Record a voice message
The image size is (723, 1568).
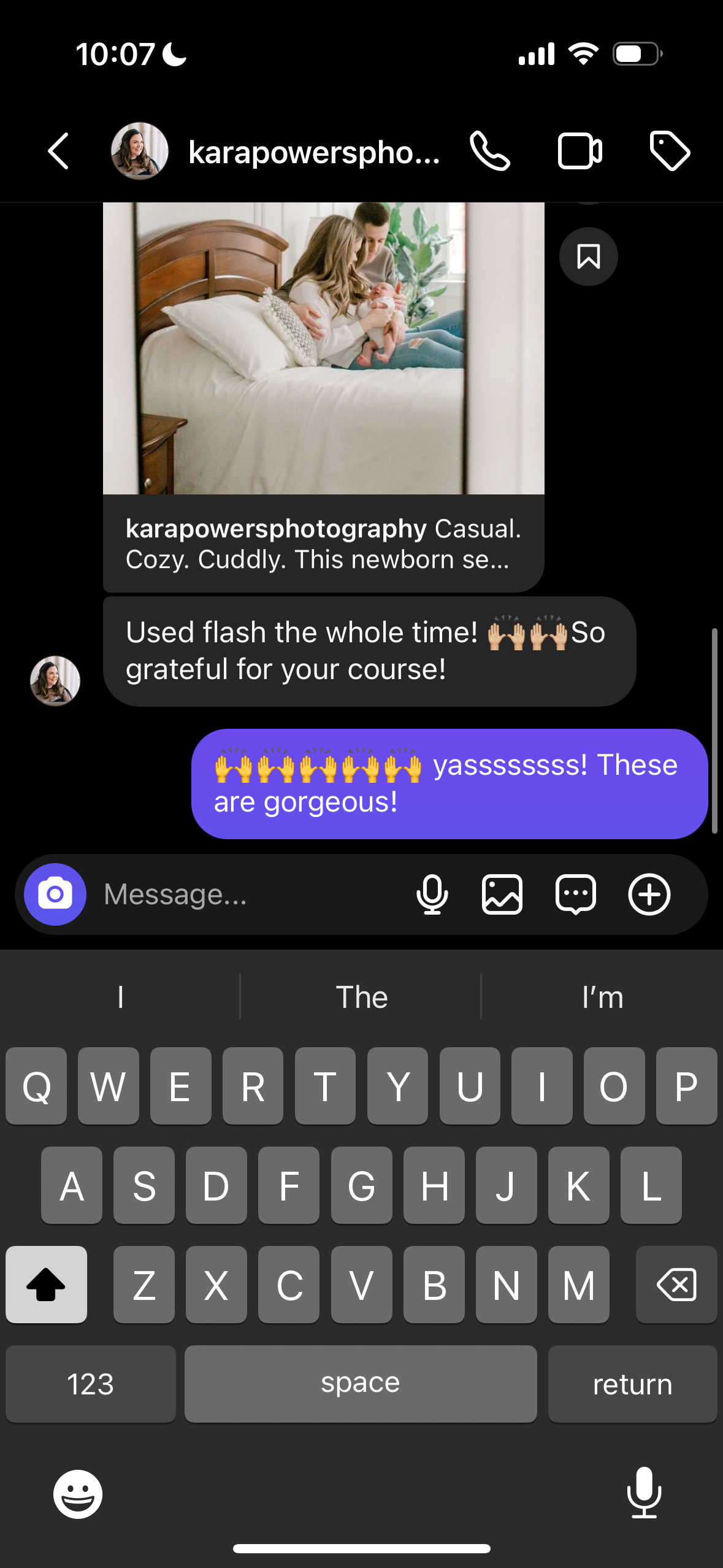[432, 894]
